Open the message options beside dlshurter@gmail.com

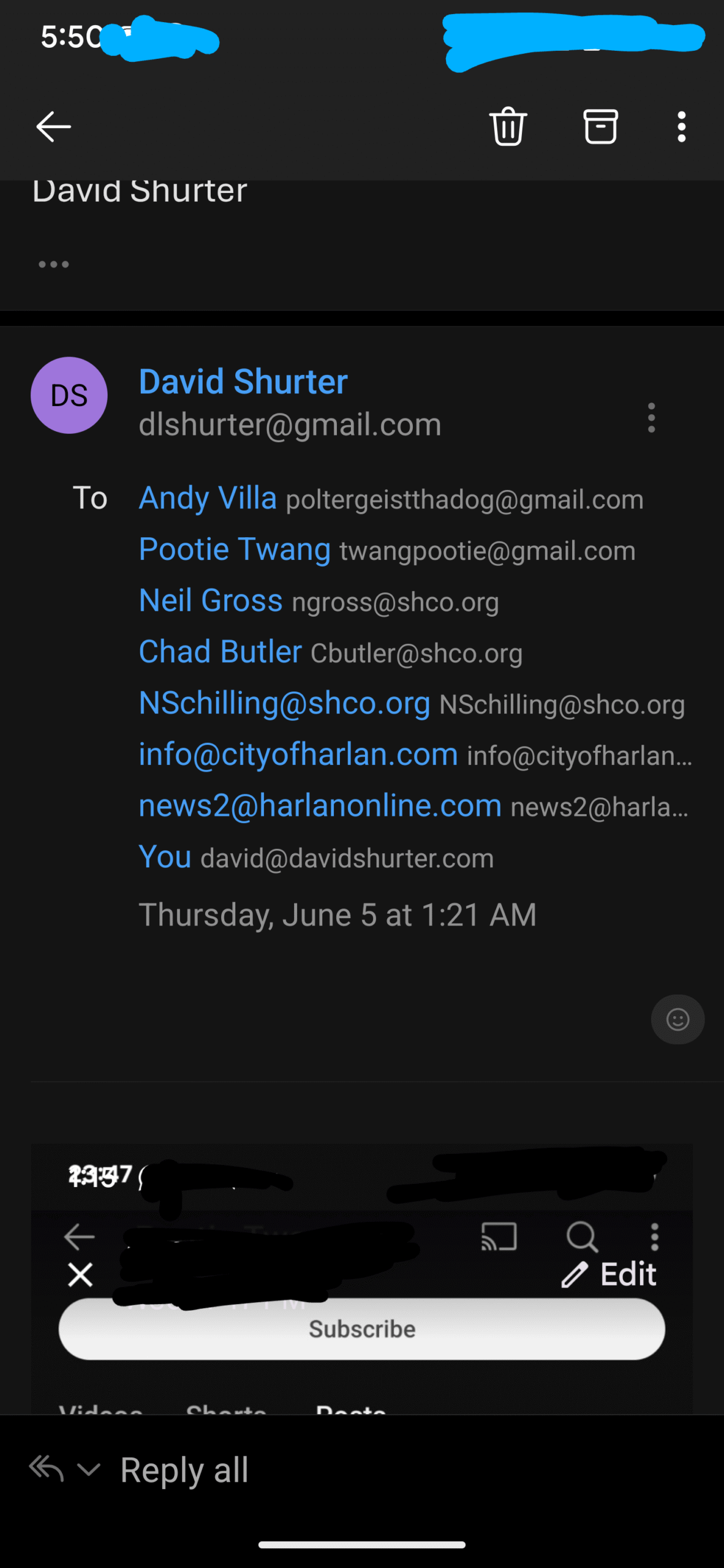(651, 418)
